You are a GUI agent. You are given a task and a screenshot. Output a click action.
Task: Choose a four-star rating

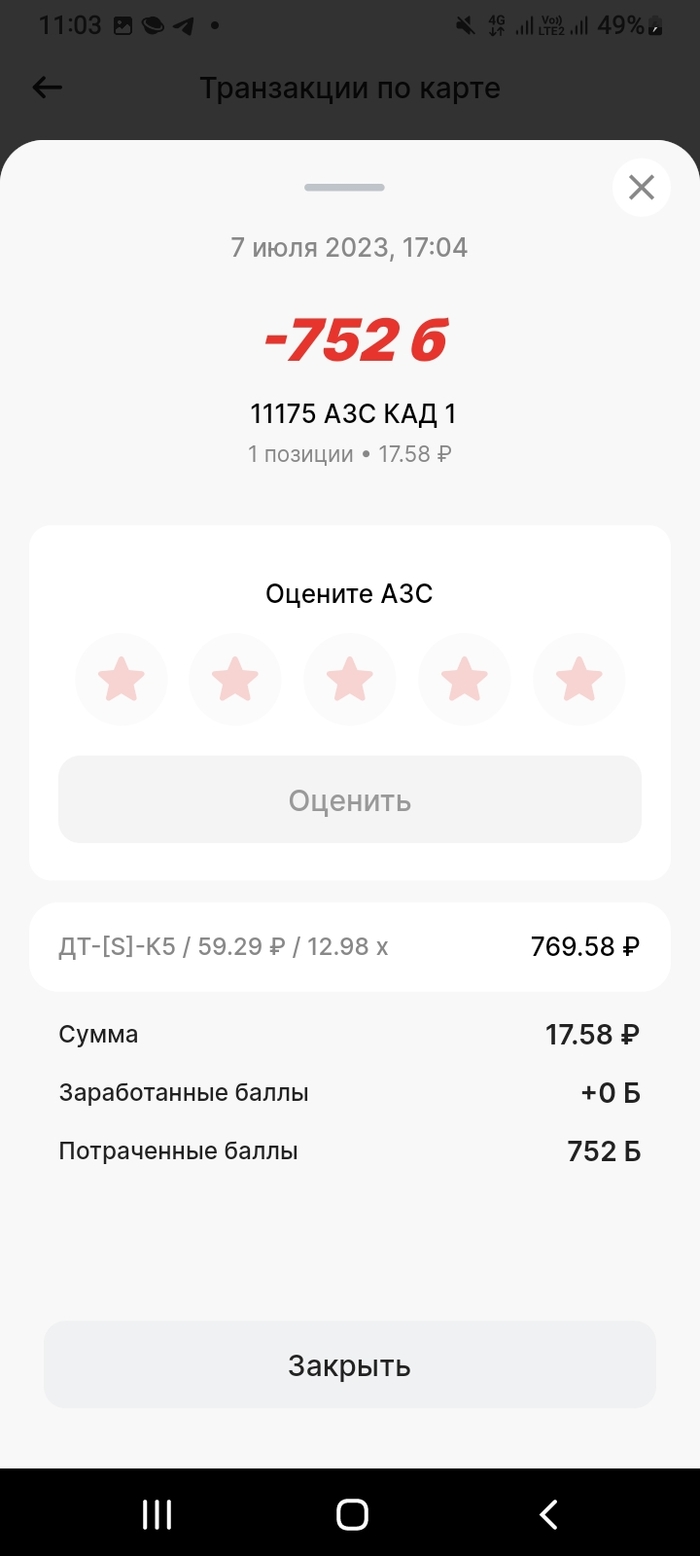point(464,679)
